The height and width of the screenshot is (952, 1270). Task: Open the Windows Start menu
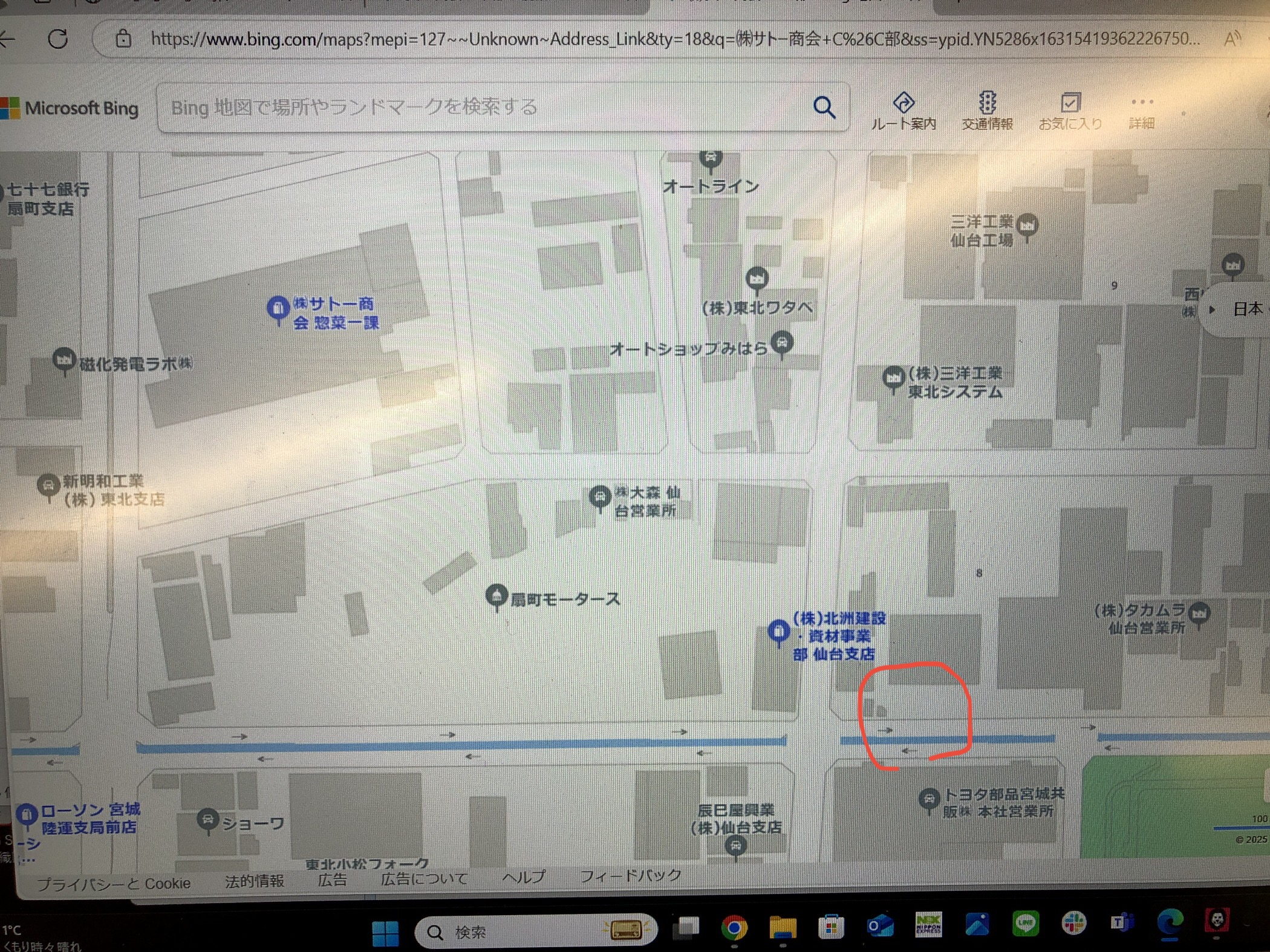click(x=385, y=933)
